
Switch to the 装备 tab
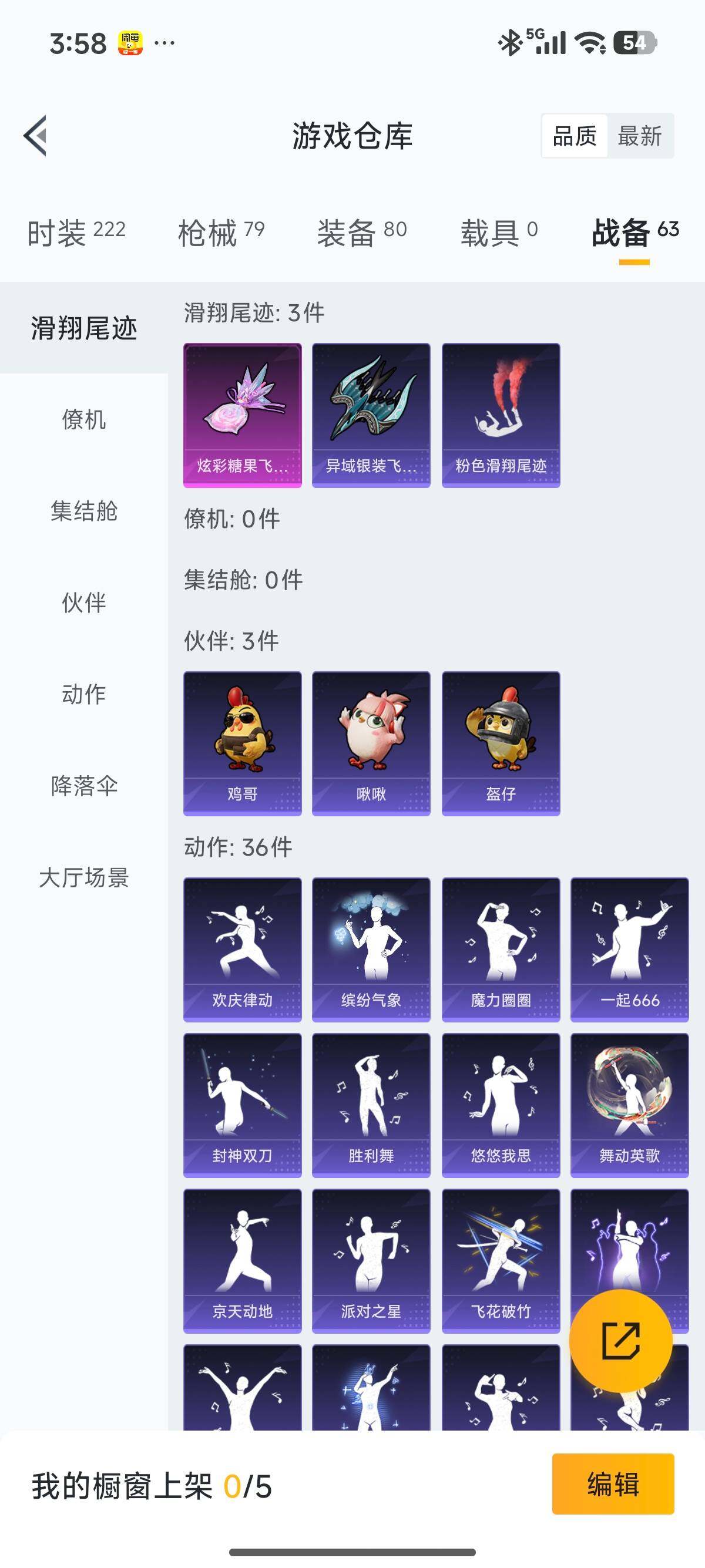click(x=362, y=233)
